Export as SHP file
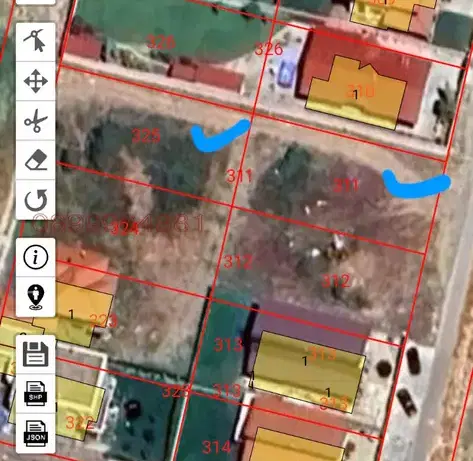 (35, 394)
